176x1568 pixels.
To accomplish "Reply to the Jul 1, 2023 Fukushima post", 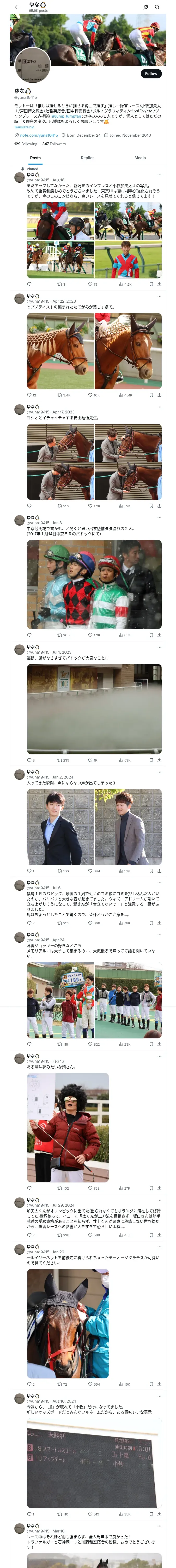I will 29,760.
